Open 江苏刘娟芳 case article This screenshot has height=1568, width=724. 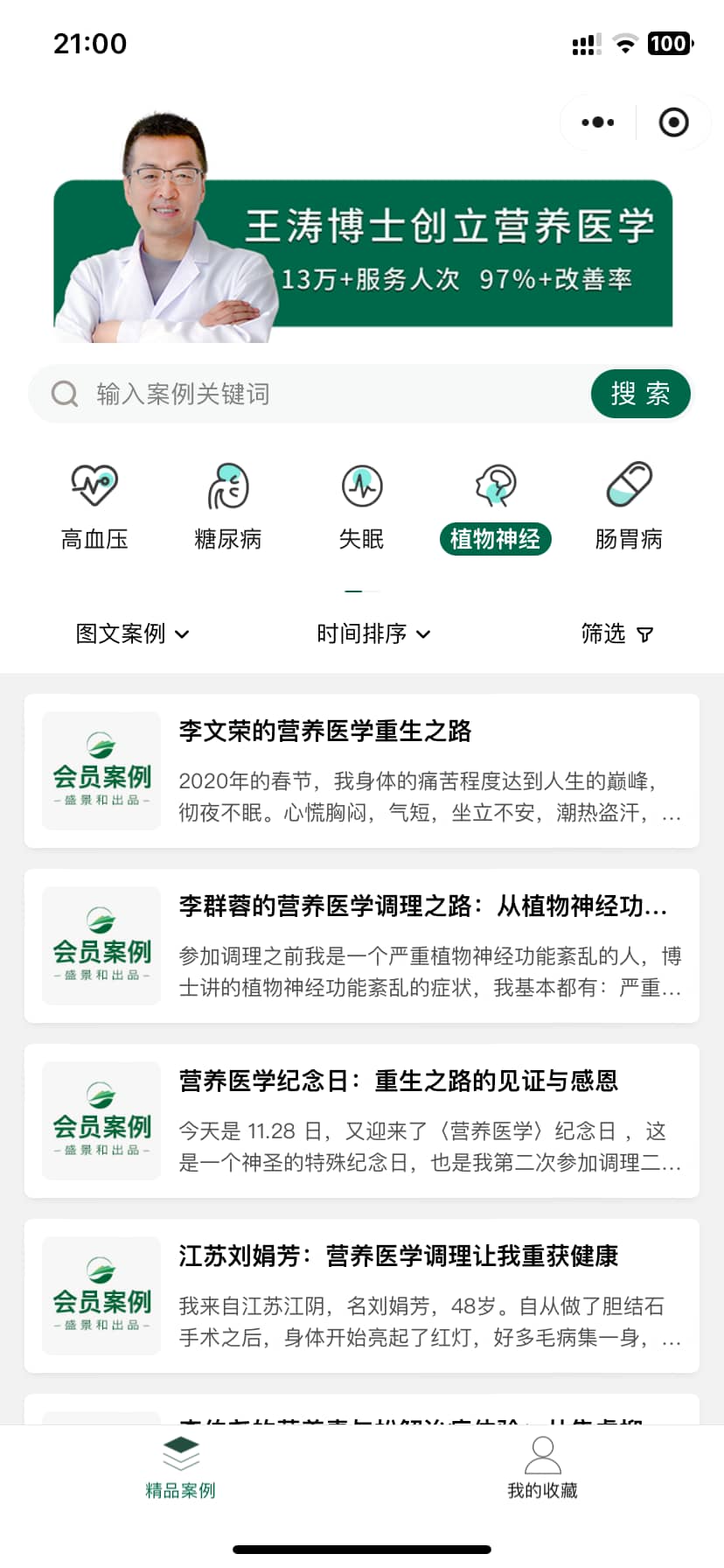click(362, 1296)
